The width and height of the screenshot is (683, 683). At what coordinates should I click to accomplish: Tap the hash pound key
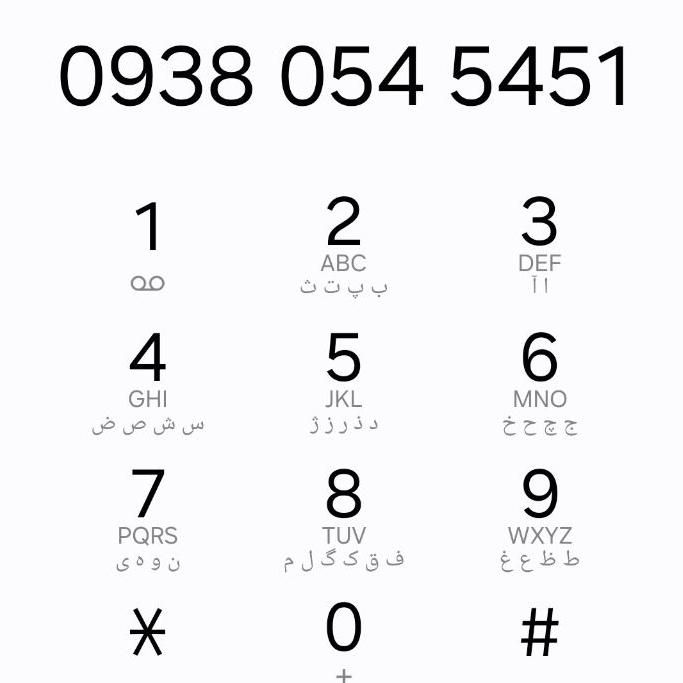point(539,634)
